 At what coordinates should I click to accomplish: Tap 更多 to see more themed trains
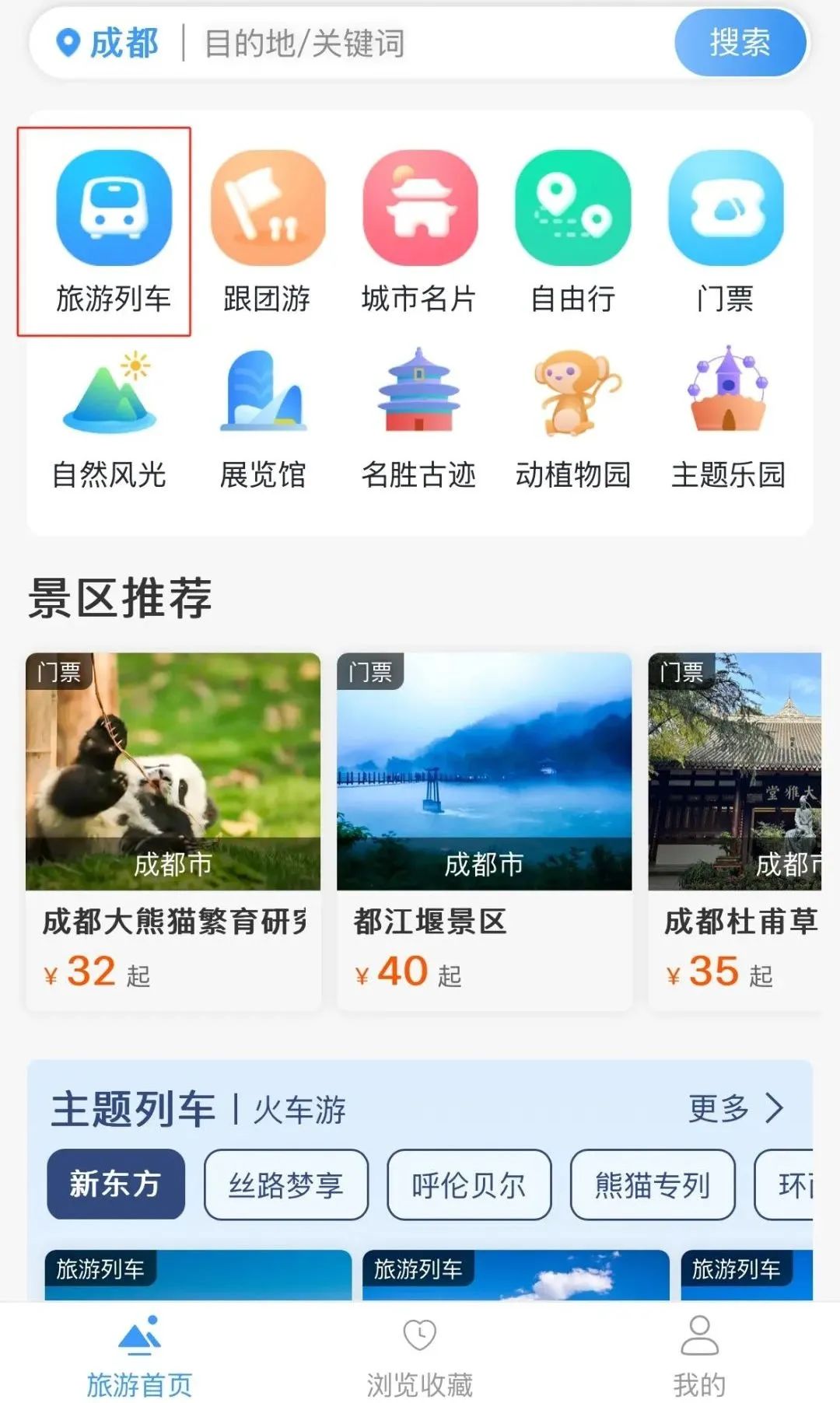coord(734,1108)
